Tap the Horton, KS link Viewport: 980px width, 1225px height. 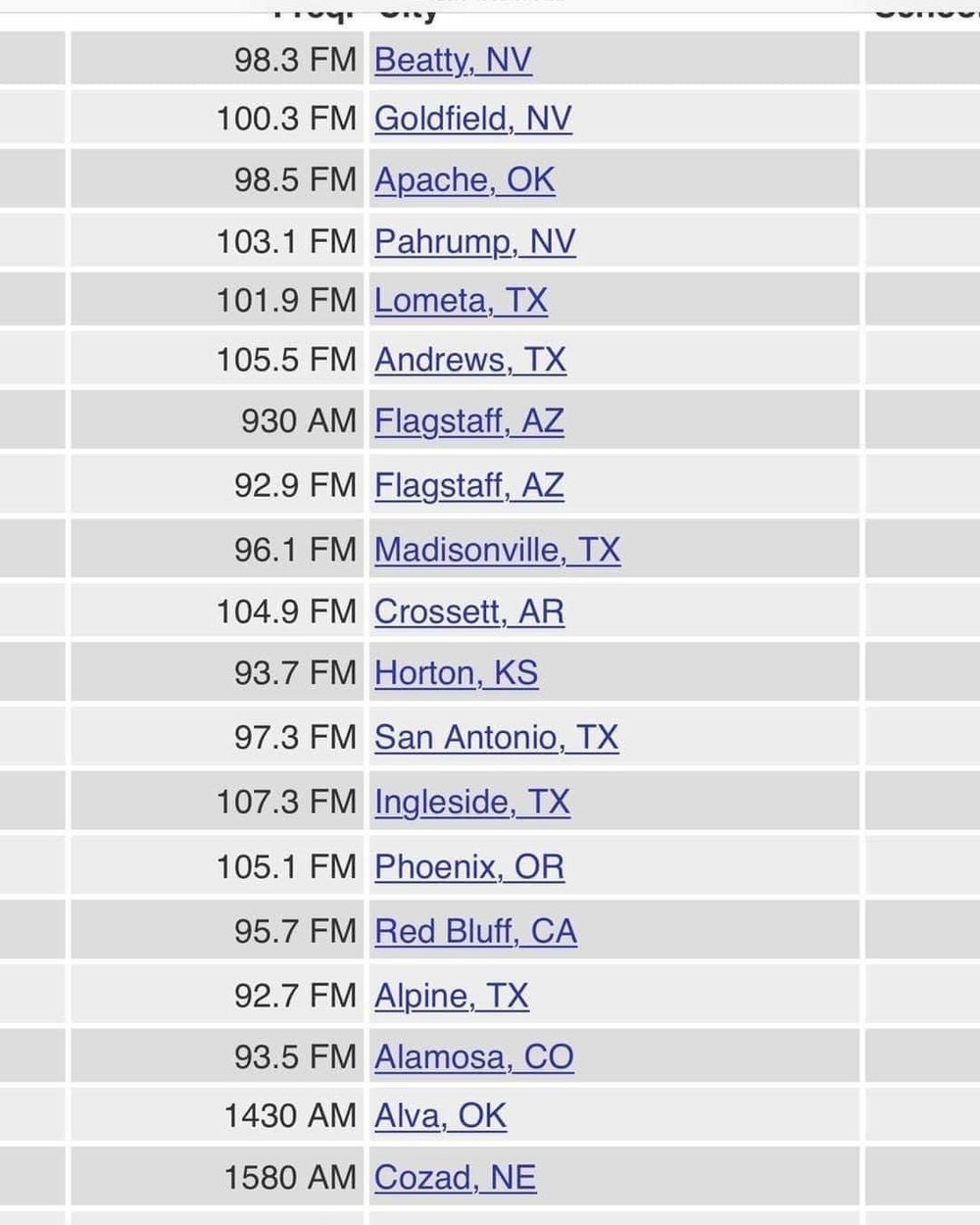tap(456, 673)
